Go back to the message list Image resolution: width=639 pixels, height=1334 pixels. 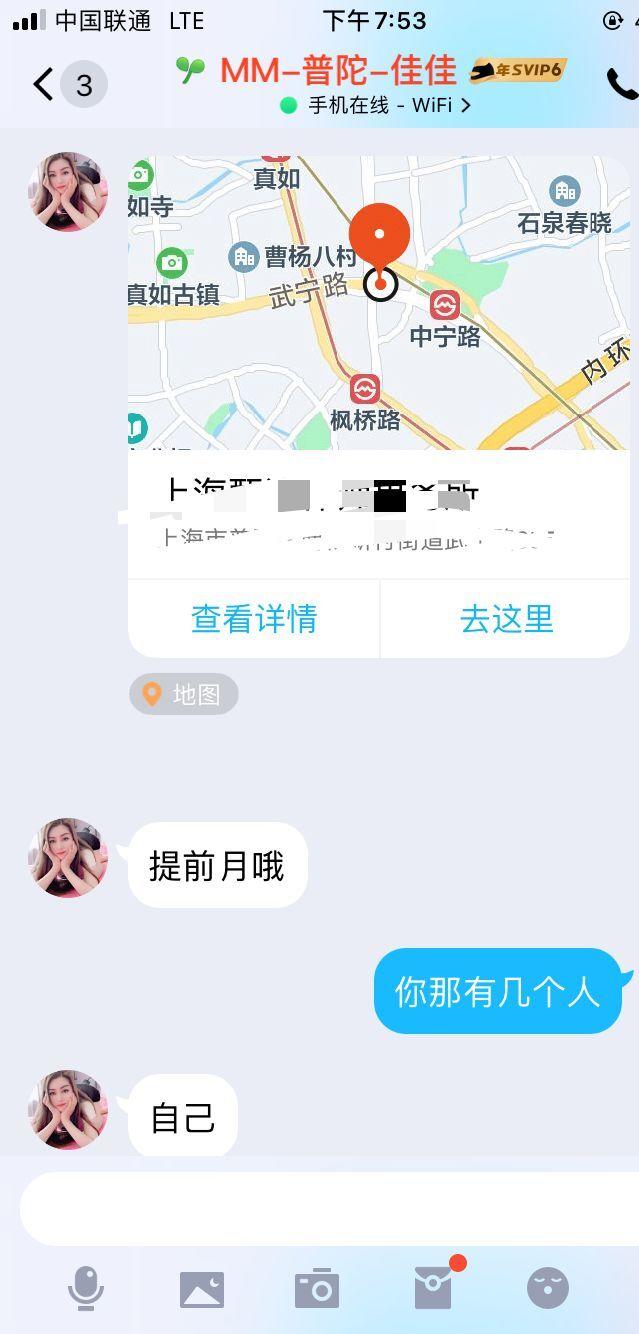click(43, 85)
